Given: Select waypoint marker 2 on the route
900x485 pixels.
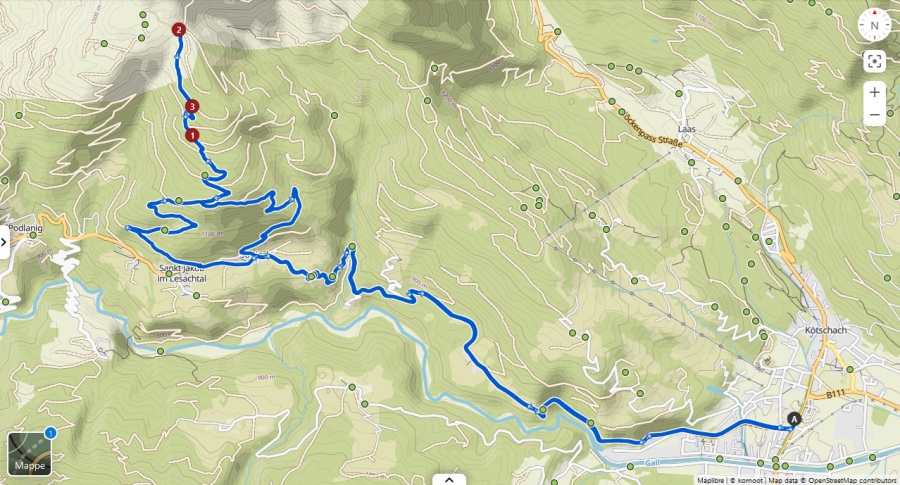Looking at the screenshot, I should (x=178, y=30).
